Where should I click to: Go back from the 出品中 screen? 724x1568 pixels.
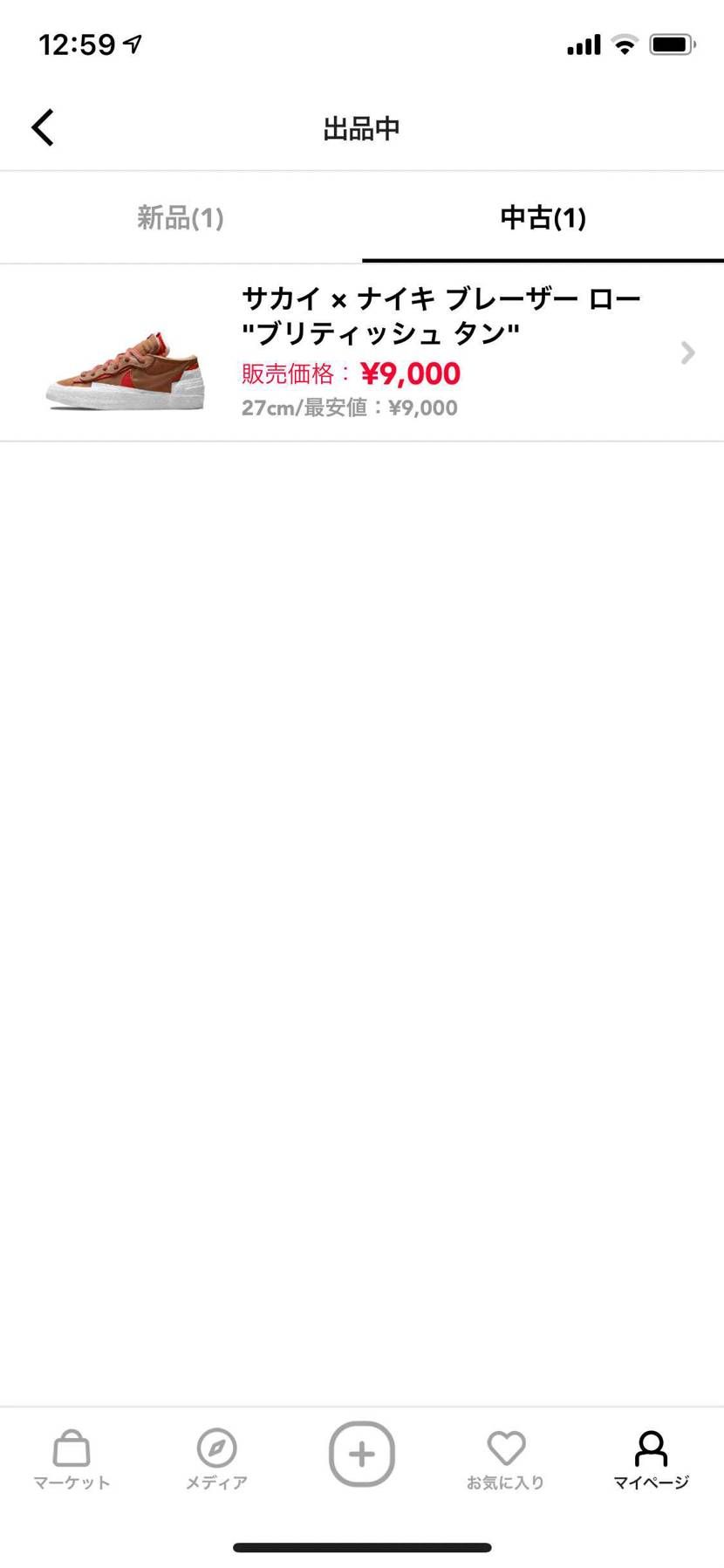43,127
